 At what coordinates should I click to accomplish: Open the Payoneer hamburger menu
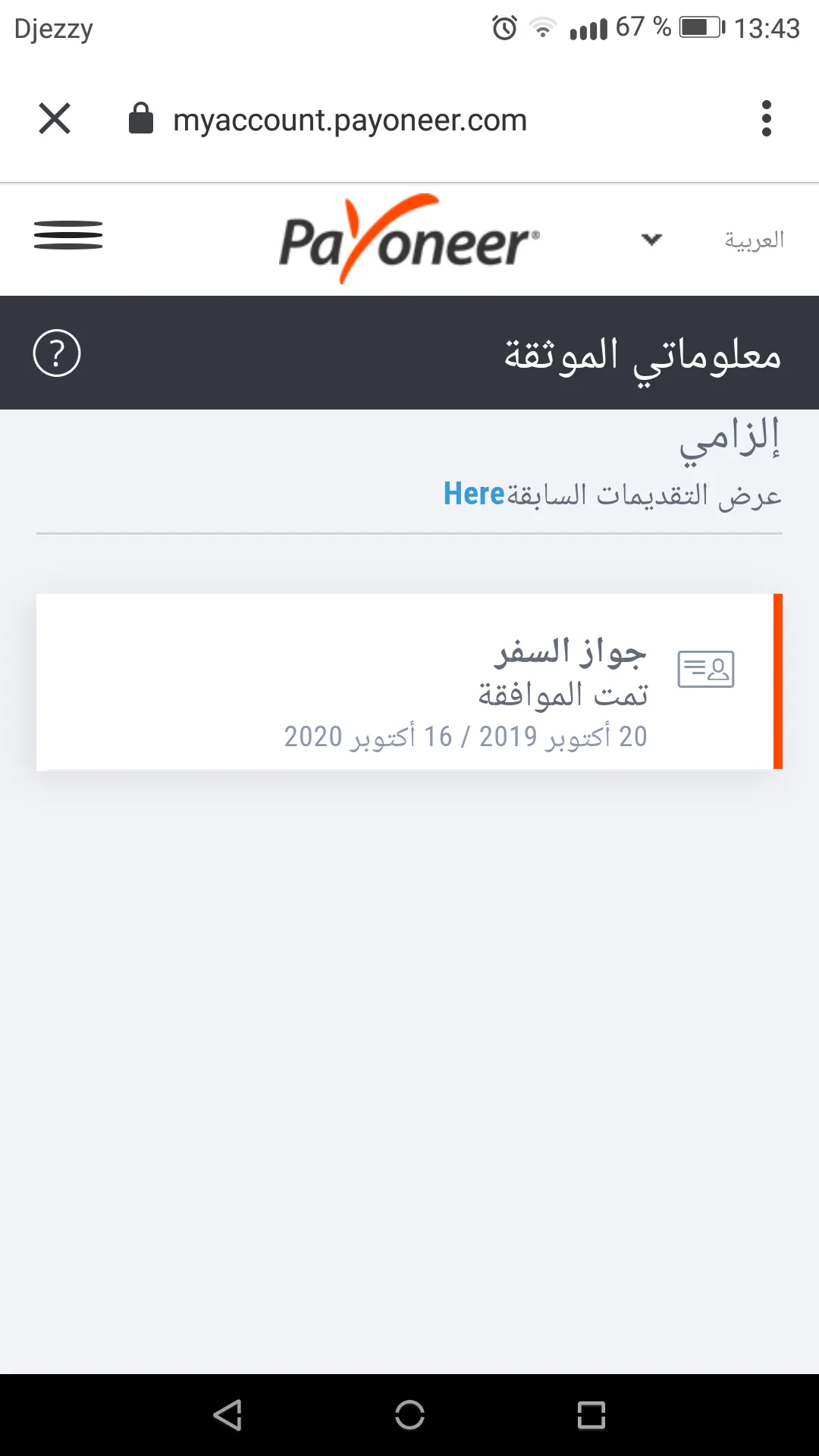point(68,235)
